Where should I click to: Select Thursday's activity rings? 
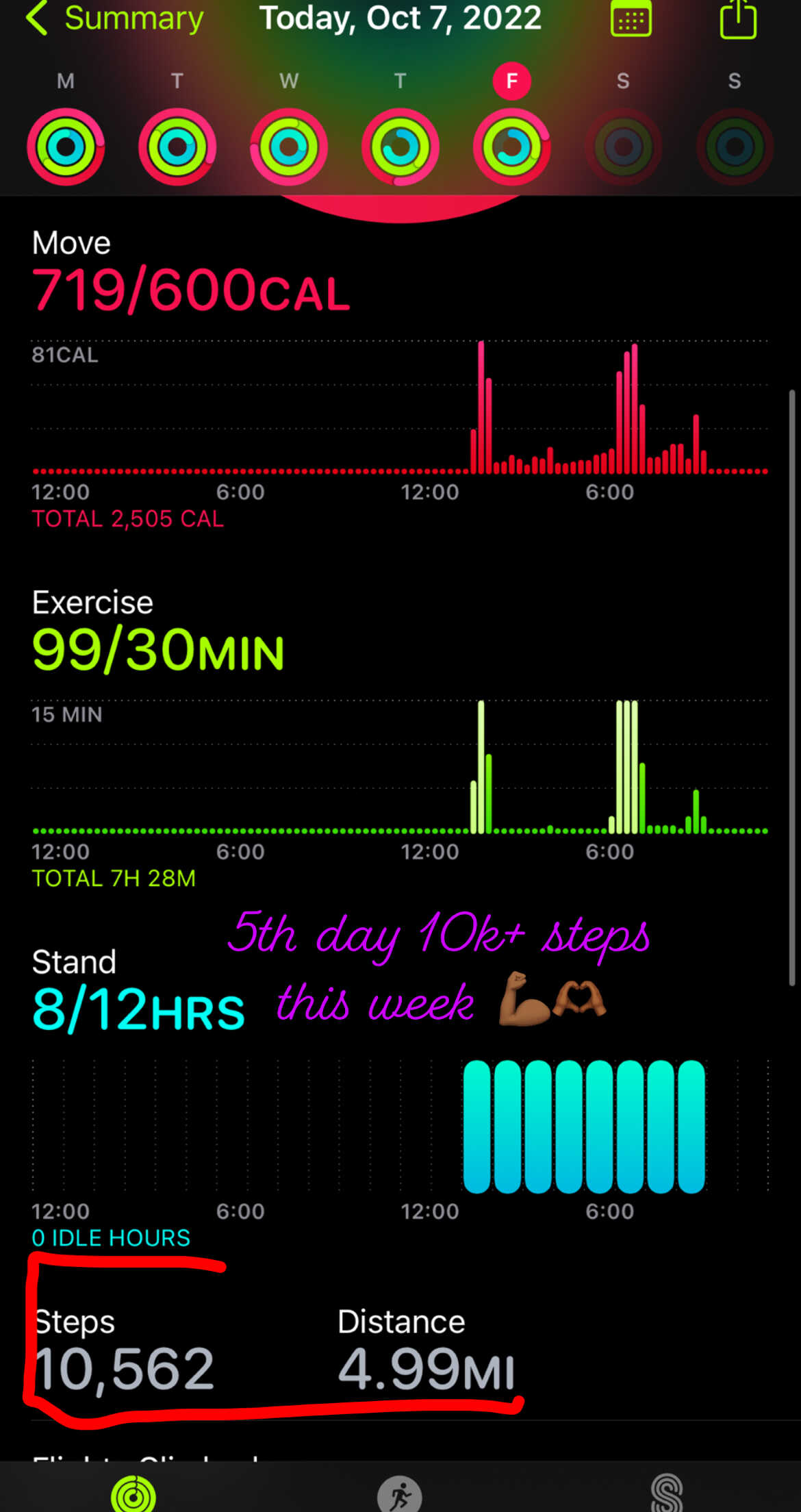pyautogui.click(x=400, y=147)
